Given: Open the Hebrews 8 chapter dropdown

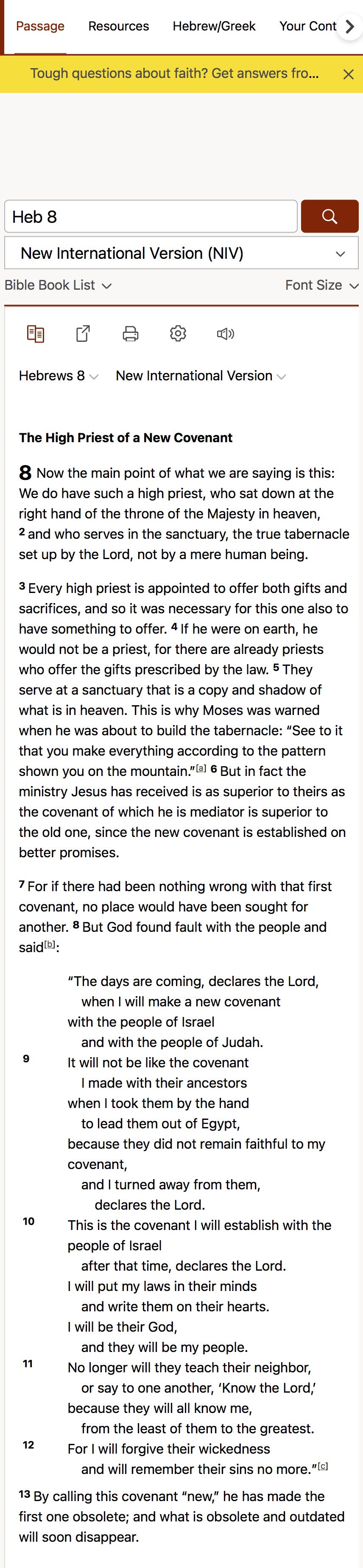Looking at the screenshot, I should pos(59,376).
